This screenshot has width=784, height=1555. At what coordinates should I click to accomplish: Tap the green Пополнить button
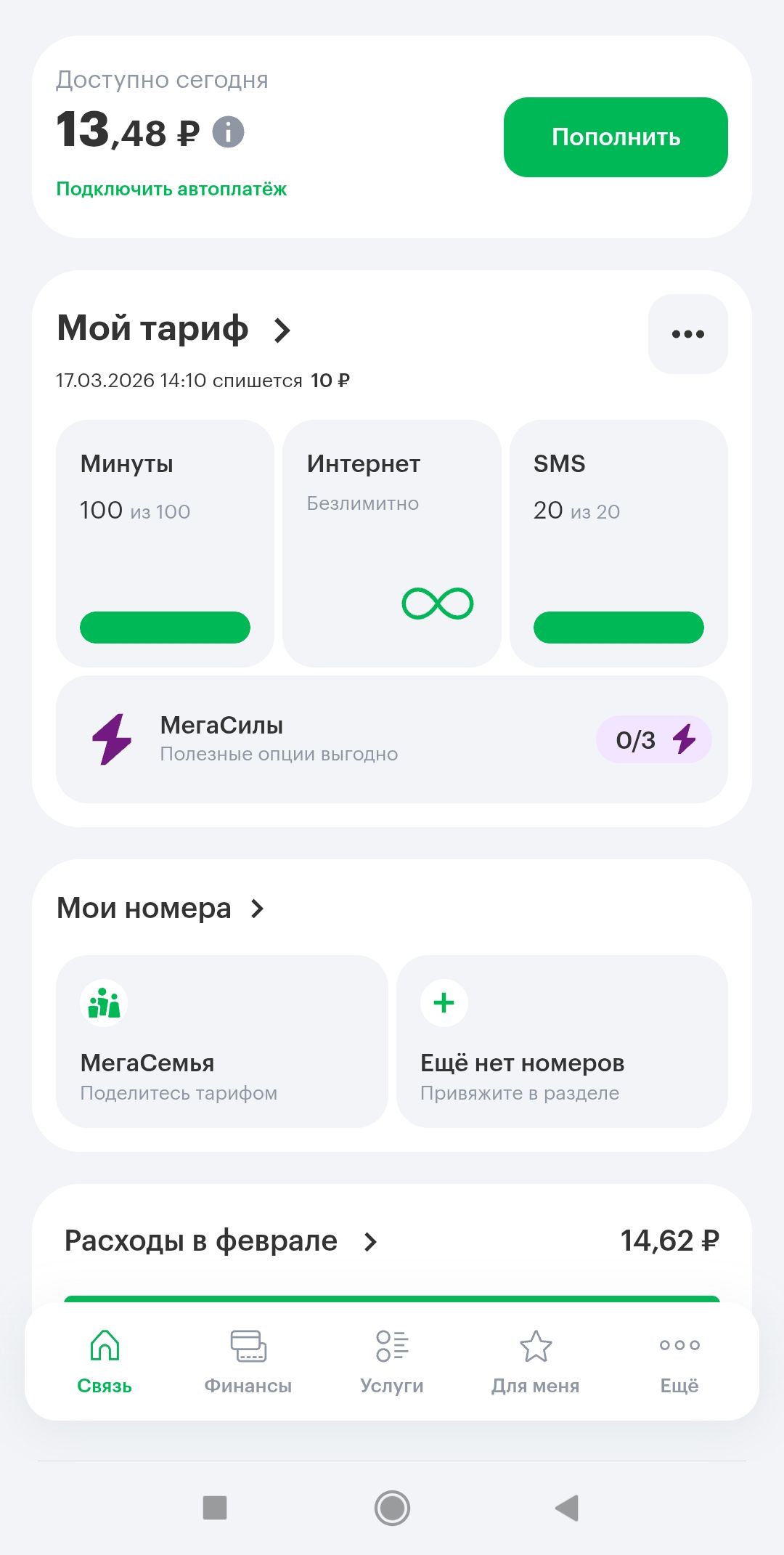[616, 137]
